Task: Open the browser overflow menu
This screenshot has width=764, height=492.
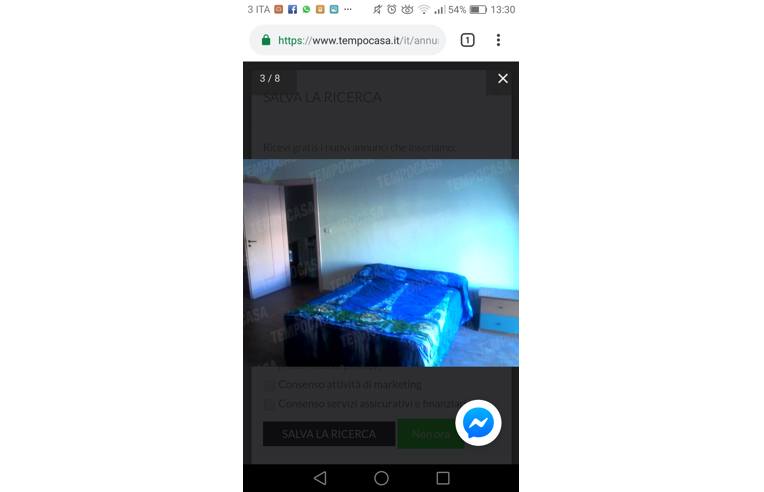Action: pos(498,40)
